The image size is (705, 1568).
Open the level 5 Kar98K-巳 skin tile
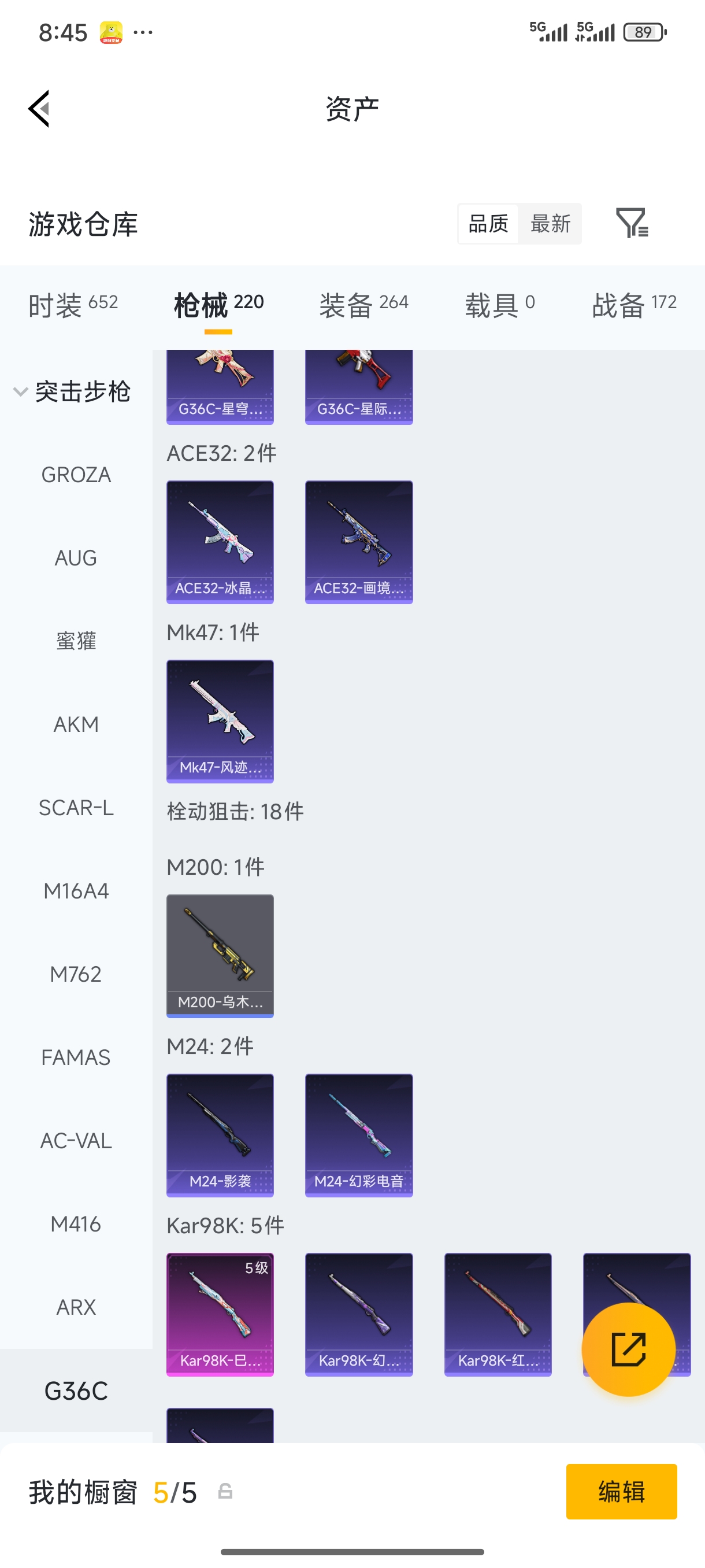(x=220, y=1314)
